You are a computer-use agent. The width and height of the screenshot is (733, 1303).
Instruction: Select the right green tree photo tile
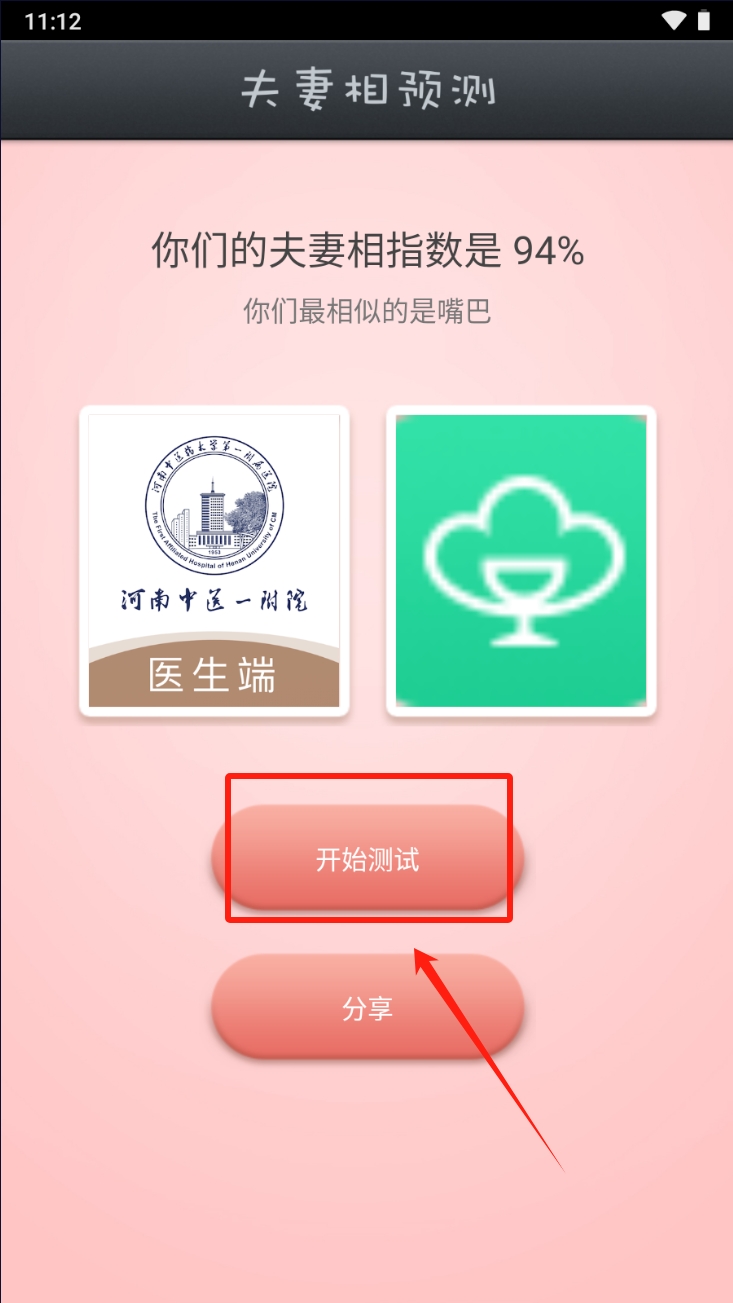pyautogui.click(x=521, y=561)
